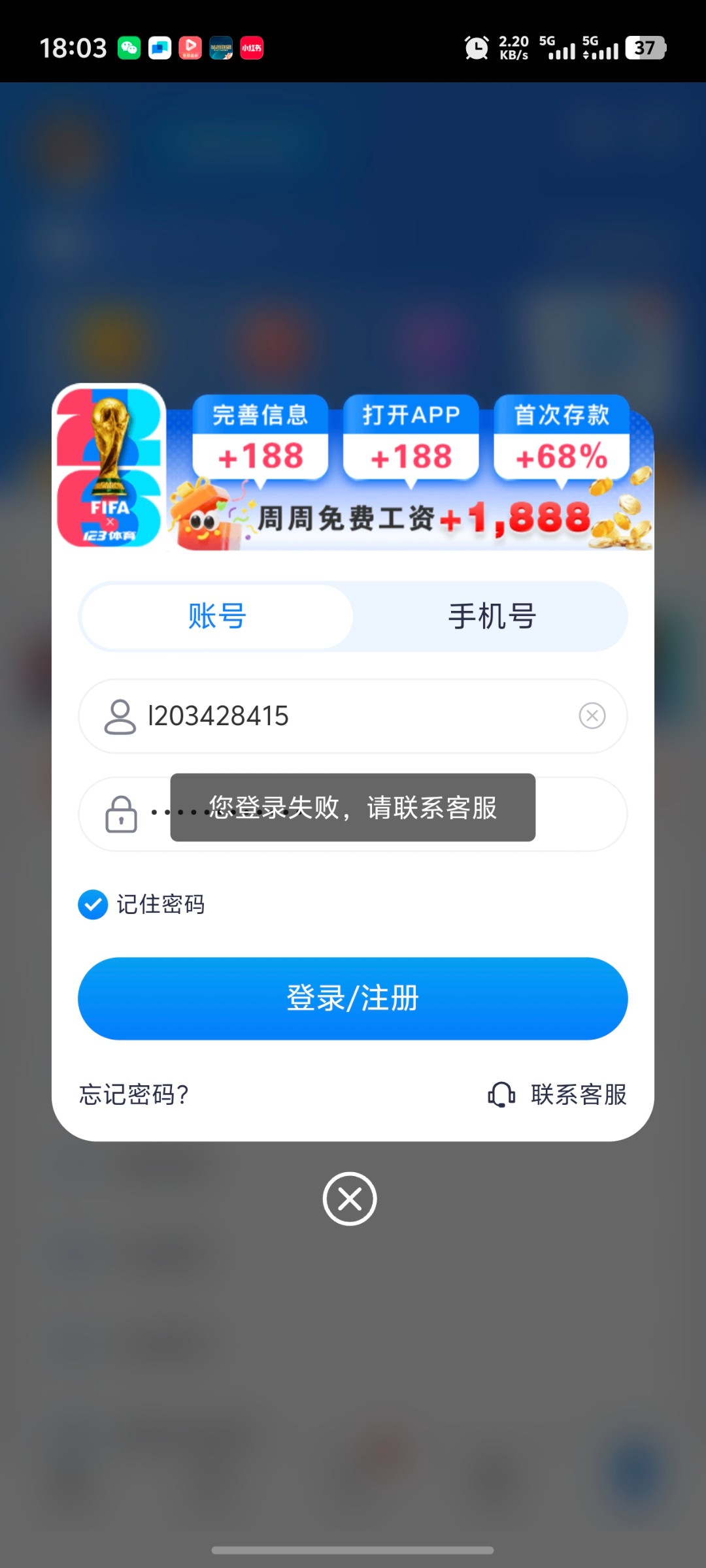Viewport: 706px width, 1568px height.
Task: Clear the account field using the X icon
Action: [592, 716]
